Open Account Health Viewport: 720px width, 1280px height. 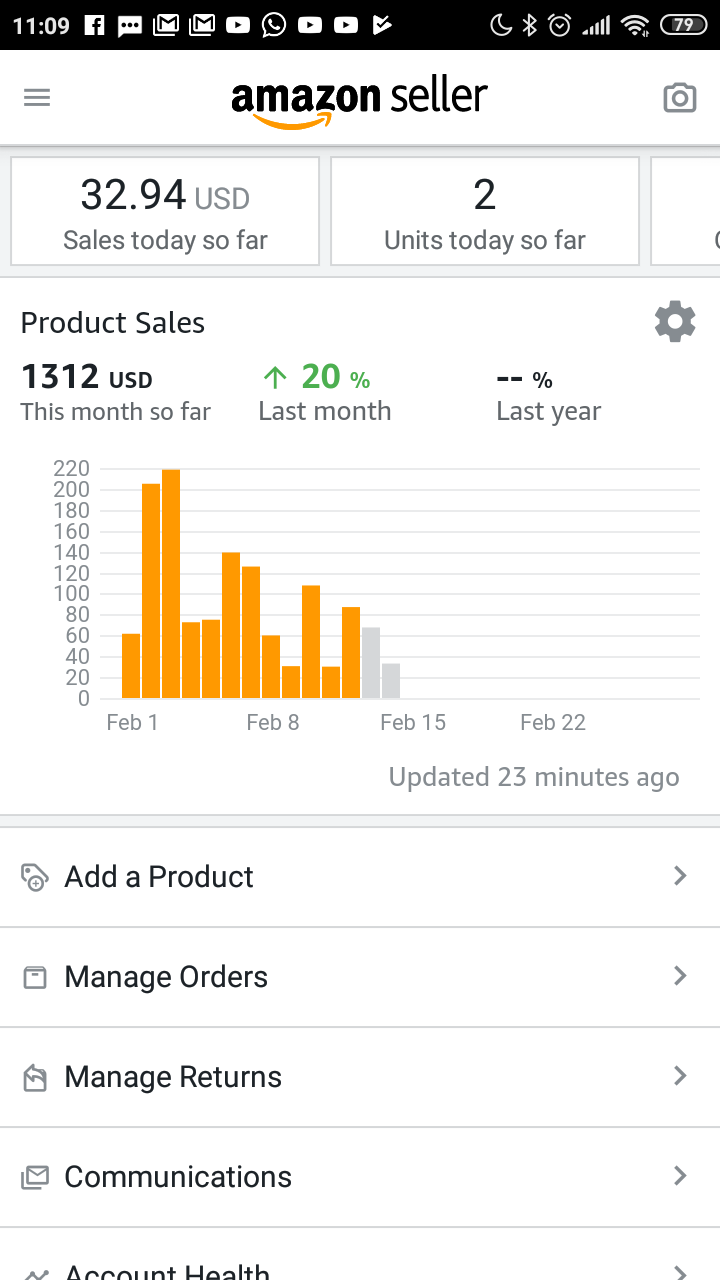(360, 1258)
